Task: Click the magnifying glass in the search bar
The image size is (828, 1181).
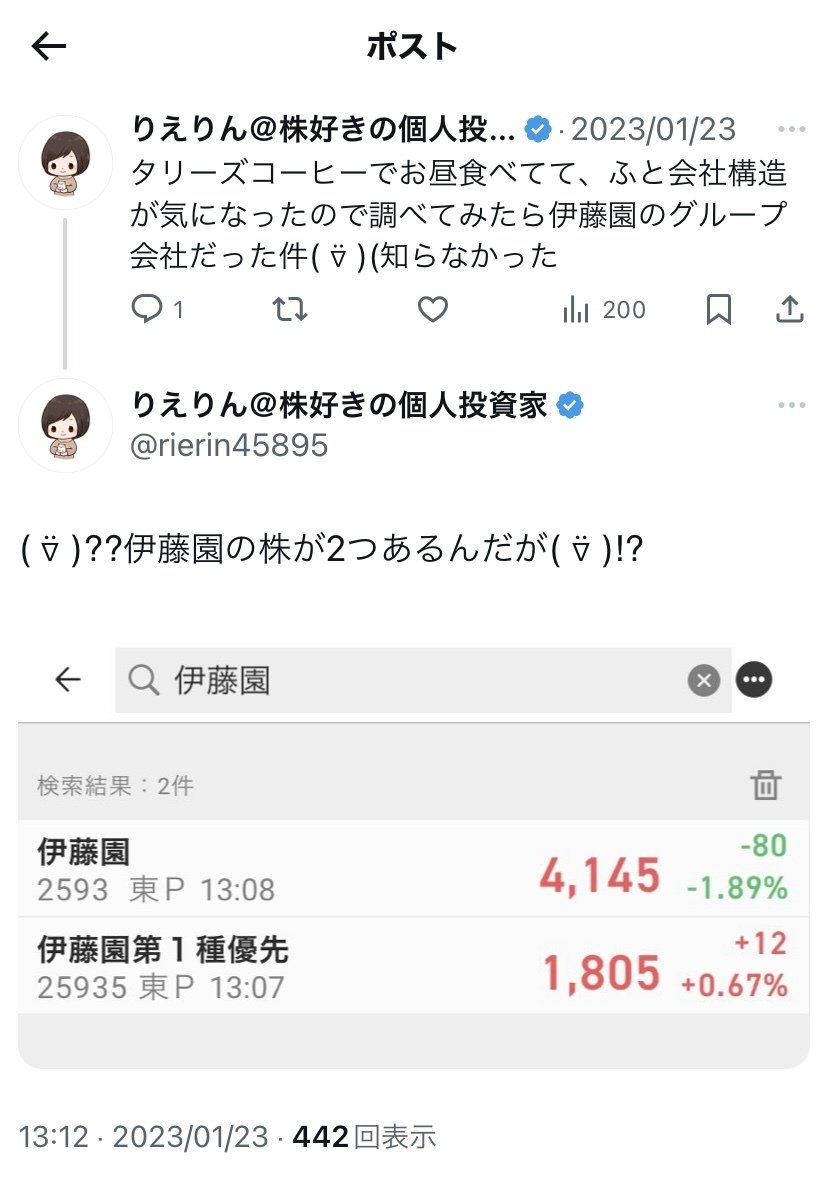Action: point(143,679)
